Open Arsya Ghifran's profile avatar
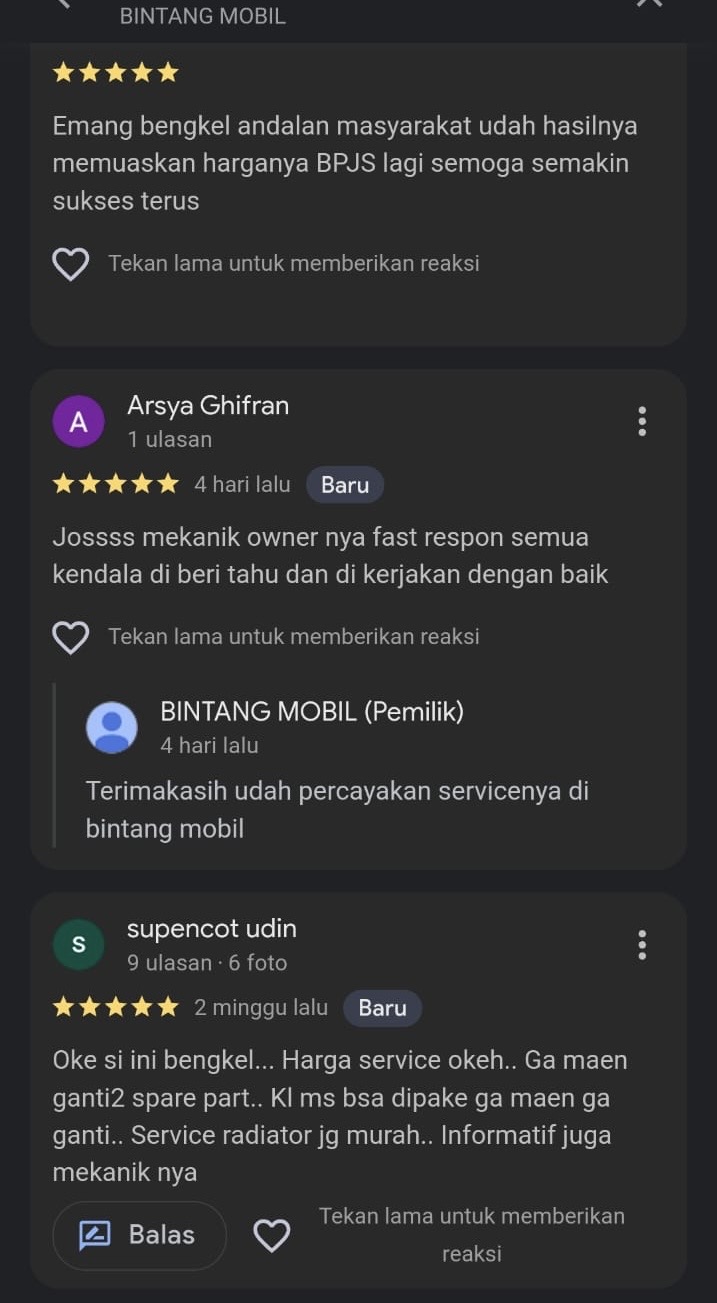 pyautogui.click(x=78, y=422)
